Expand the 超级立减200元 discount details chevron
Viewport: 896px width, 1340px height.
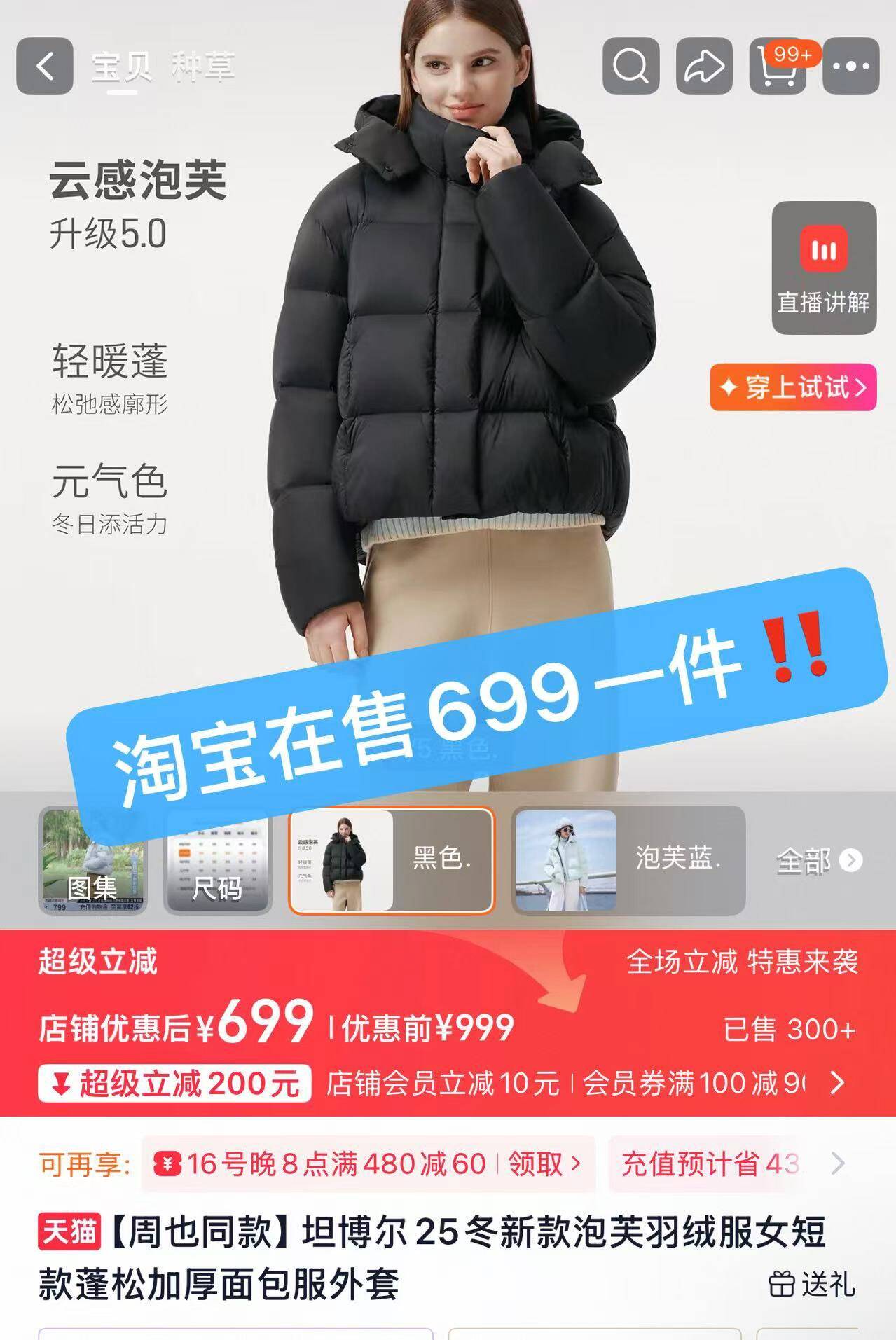tap(837, 1083)
